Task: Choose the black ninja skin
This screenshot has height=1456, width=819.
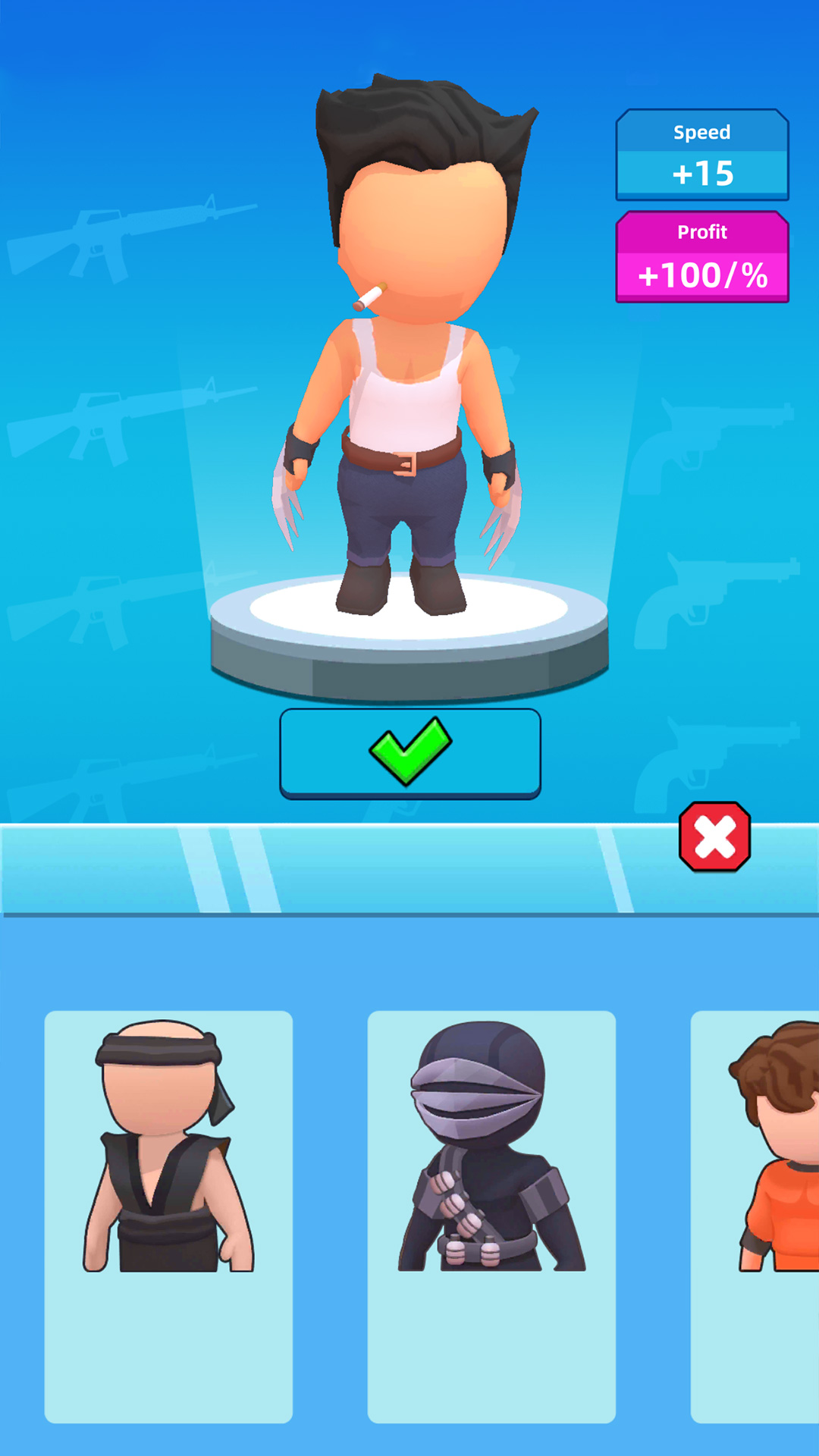Action: tap(491, 1216)
